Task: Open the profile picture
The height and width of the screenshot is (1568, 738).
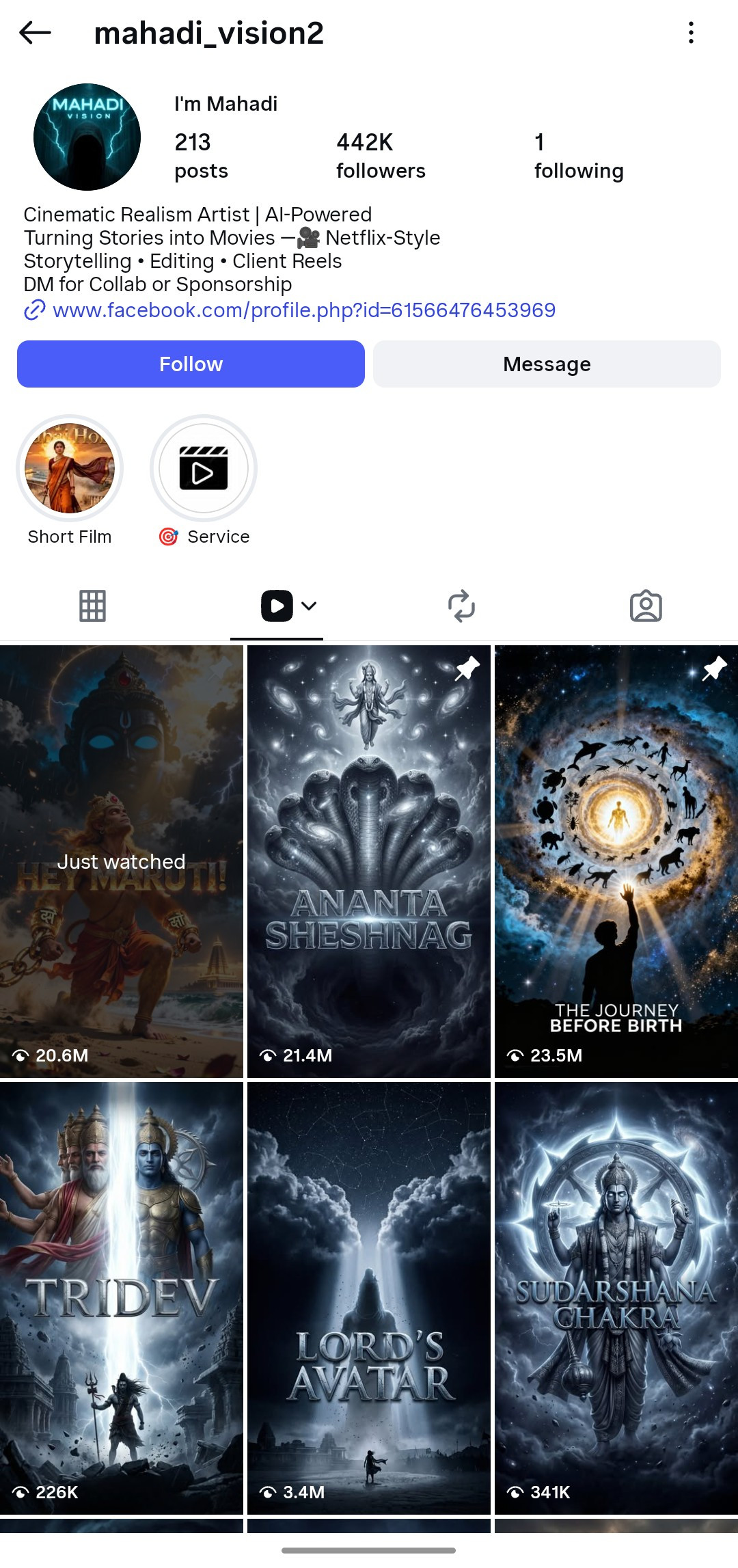Action: coord(87,137)
